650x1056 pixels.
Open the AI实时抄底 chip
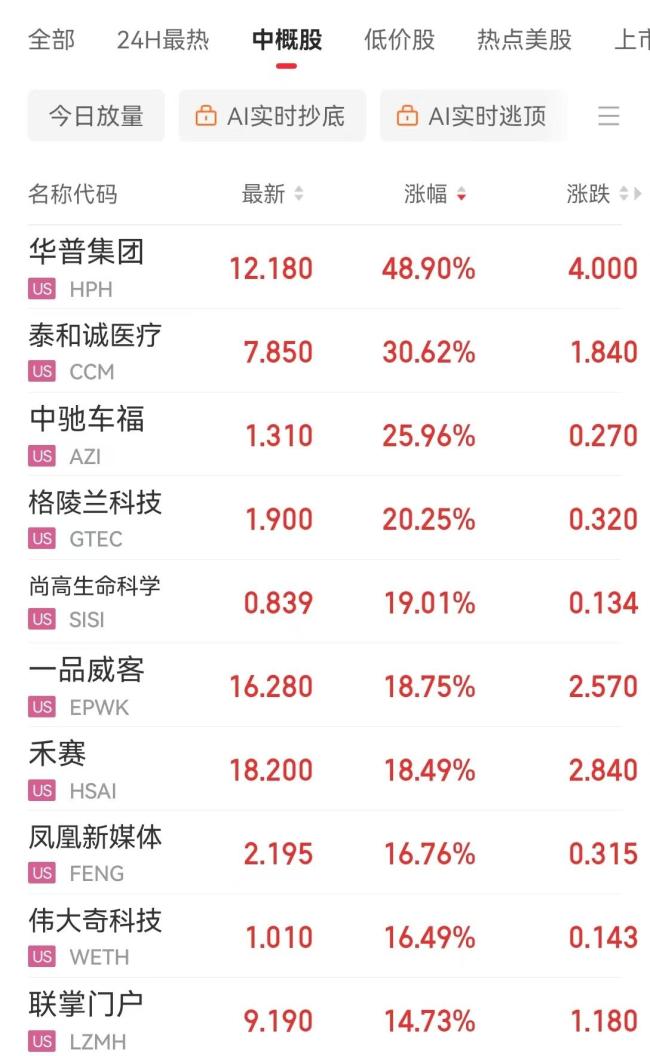272,116
